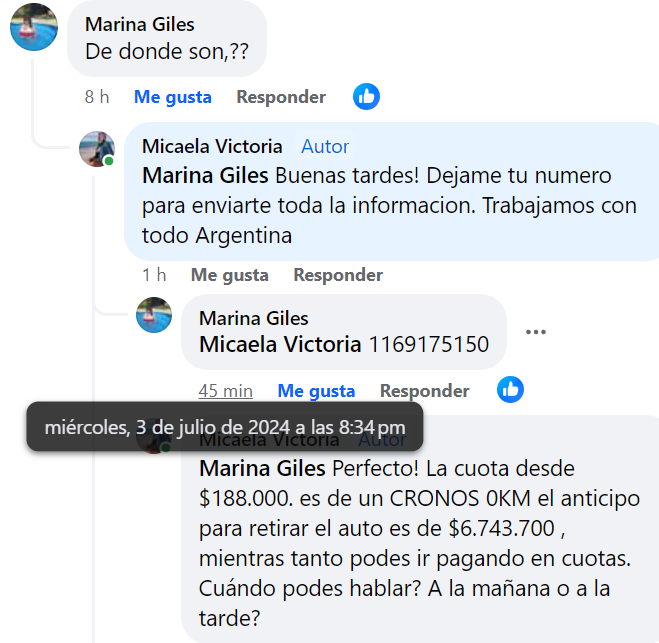
Task: View reactions on the 45 min comment
Action: click(x=510, y=390)
